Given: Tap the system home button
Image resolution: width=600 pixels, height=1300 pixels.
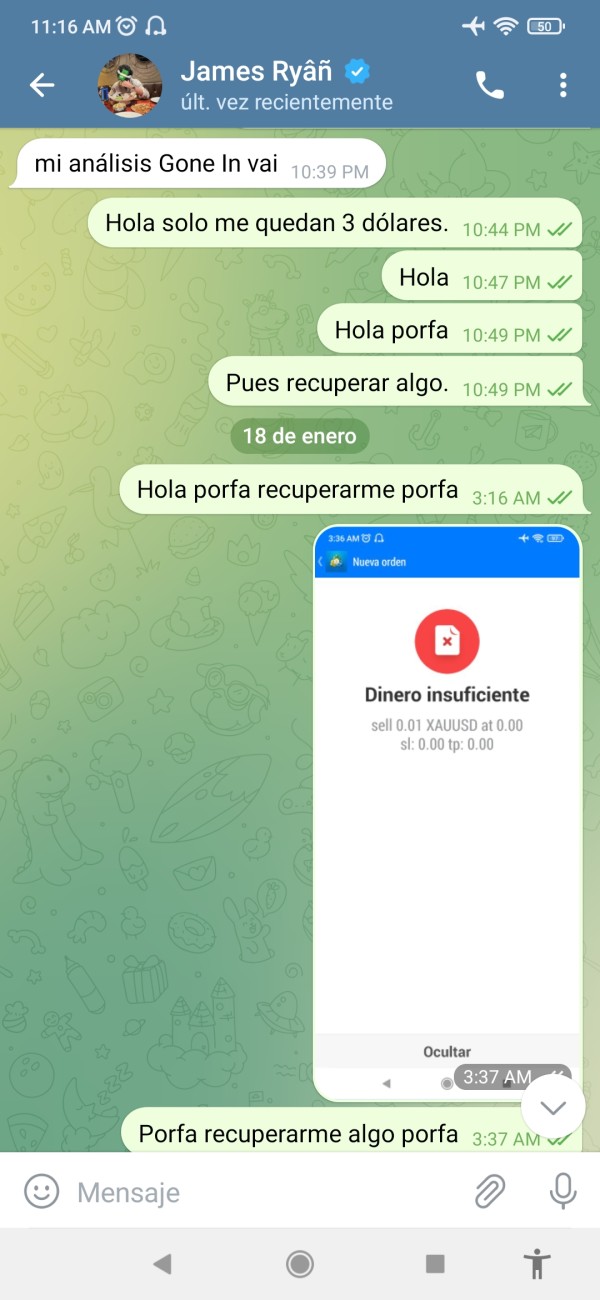Looking at the screenshot, I should (x=300, y=1264).
